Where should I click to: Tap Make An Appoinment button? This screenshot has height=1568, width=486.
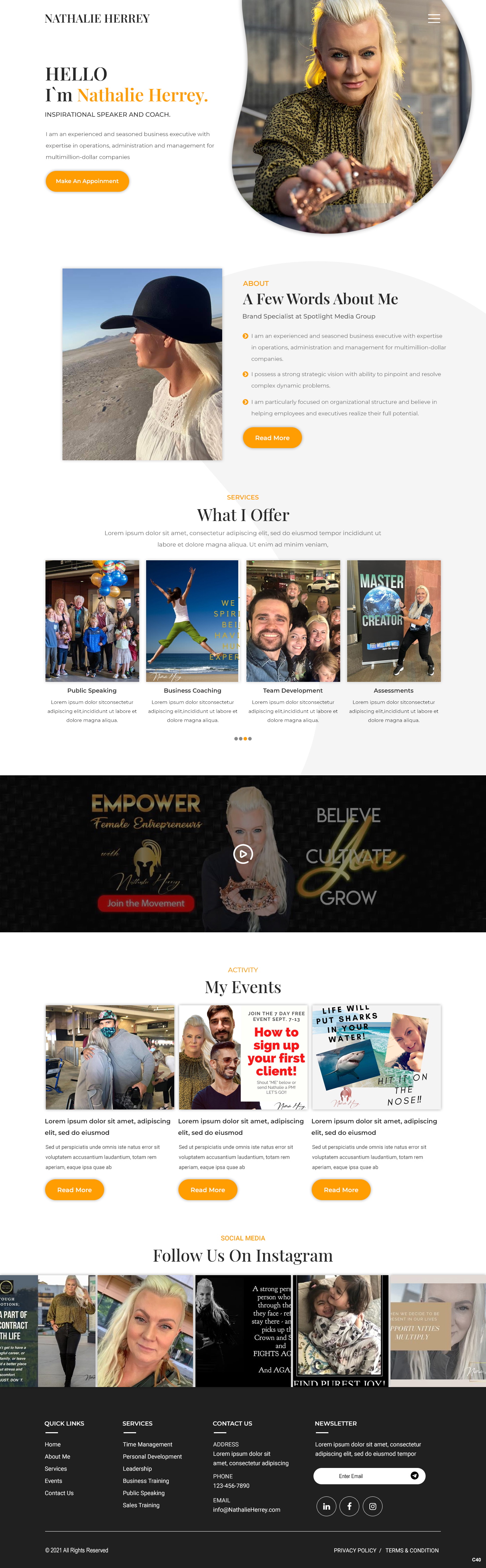click(x=87, y=181)
